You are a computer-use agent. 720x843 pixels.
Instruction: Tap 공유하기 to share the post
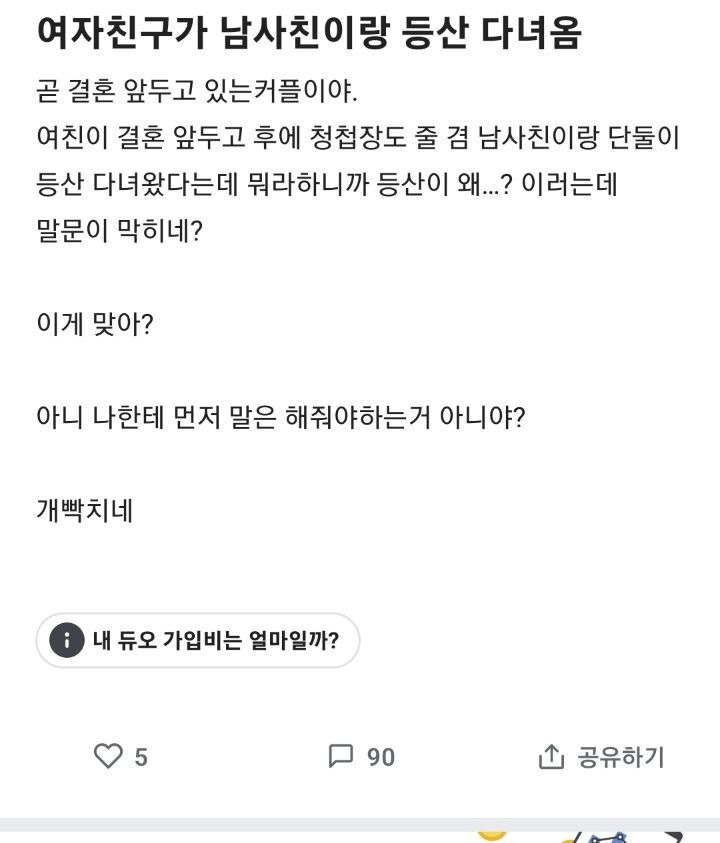[x=601, y=757]
